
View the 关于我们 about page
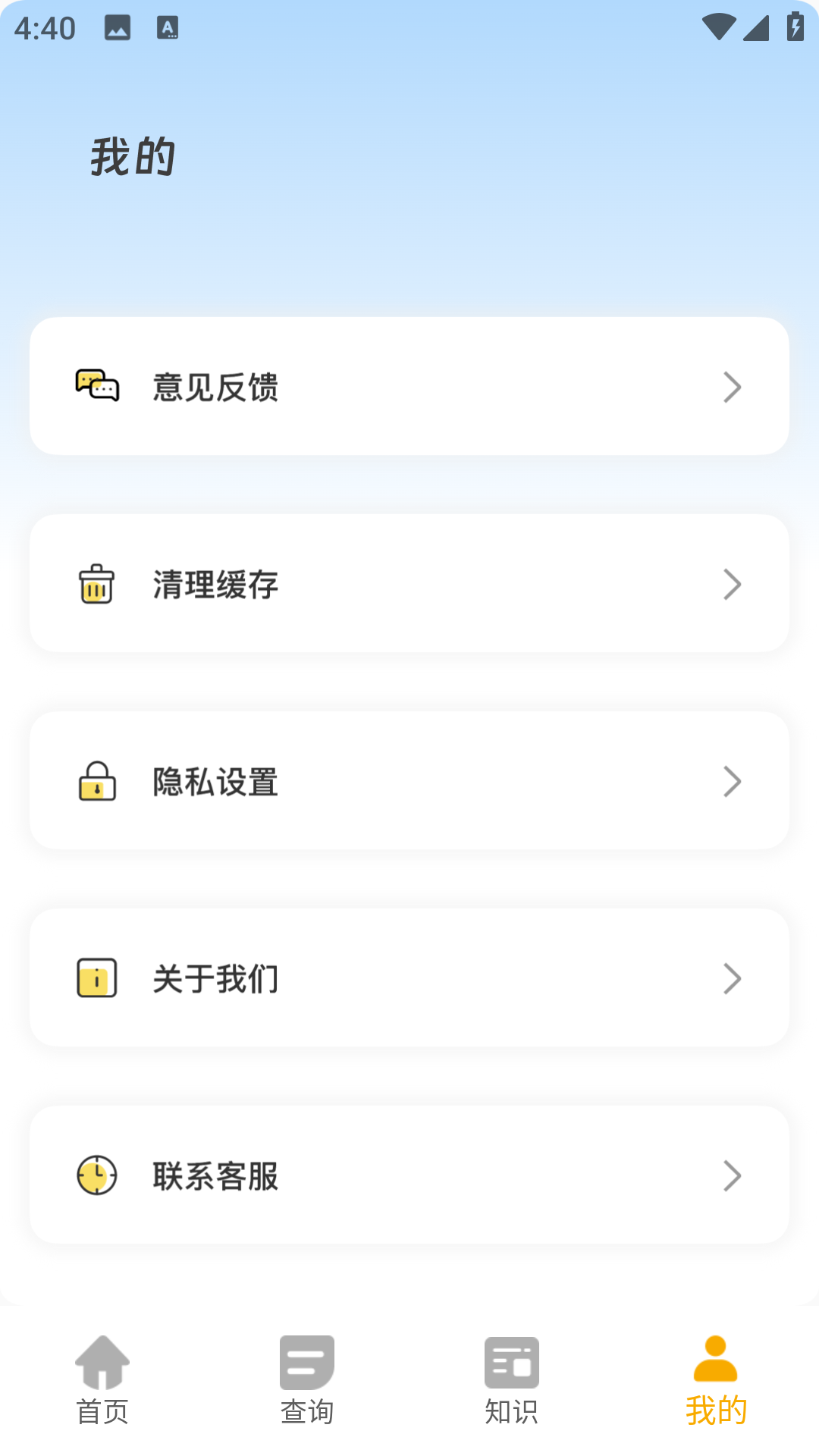pos(409,978)
